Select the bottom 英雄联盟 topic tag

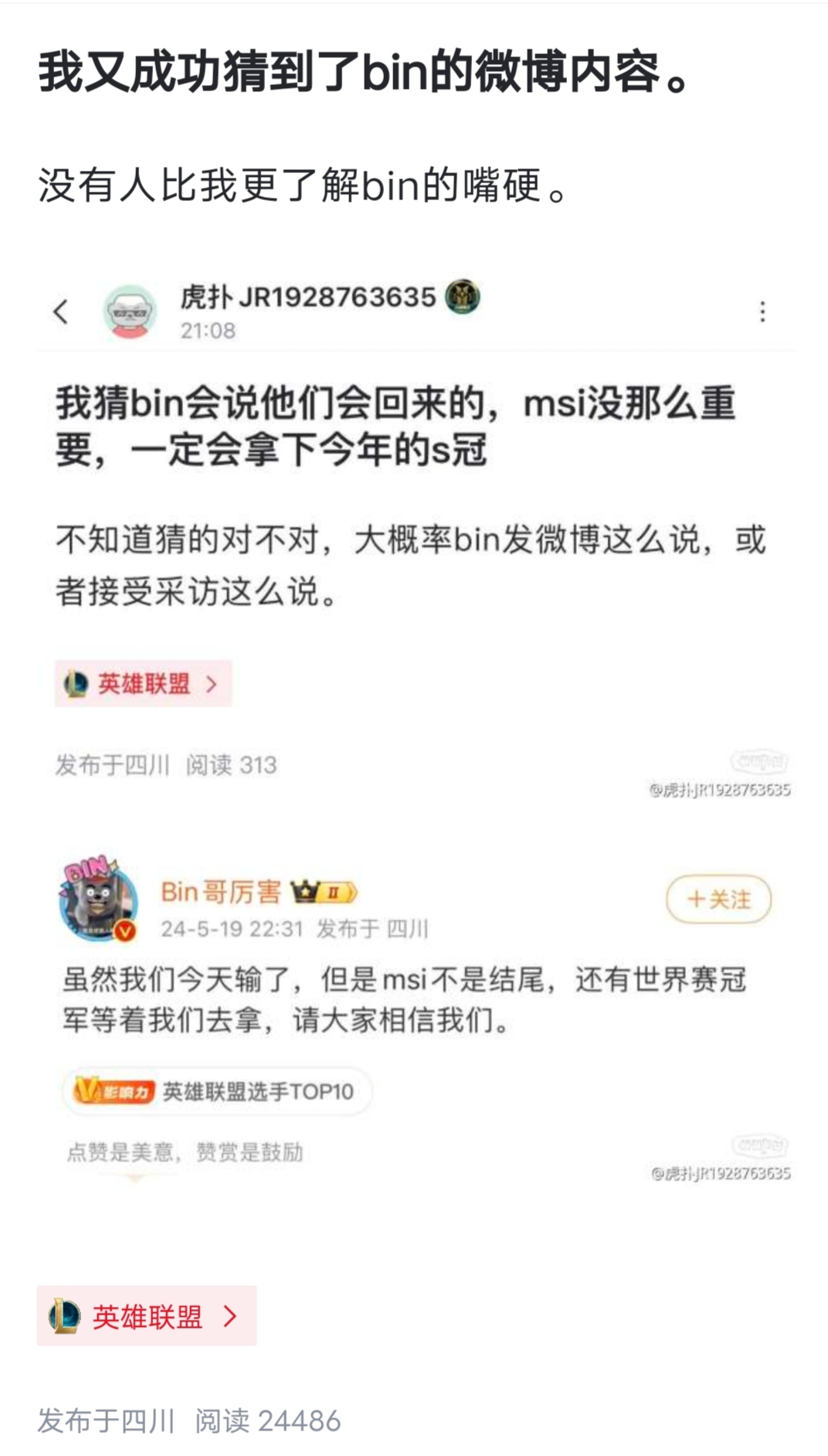[147, 1315]
